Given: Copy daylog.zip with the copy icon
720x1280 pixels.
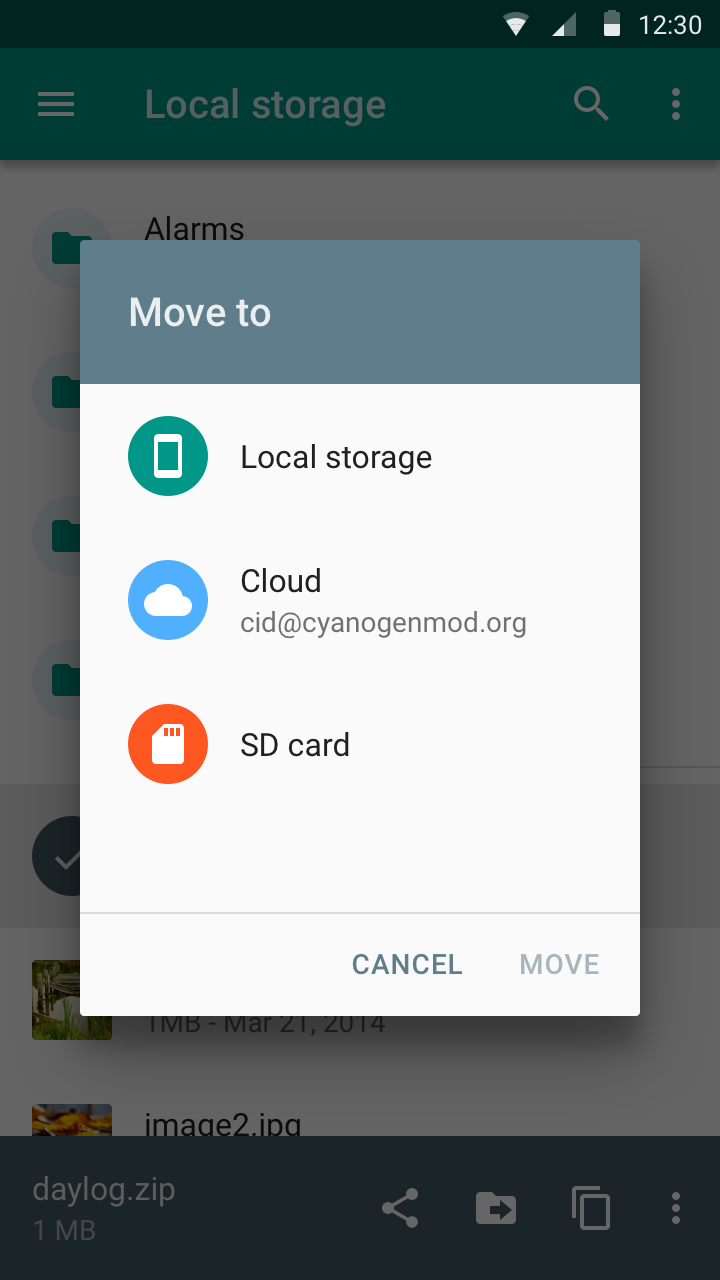Looking at the screenshot, I should [590, 1208].
